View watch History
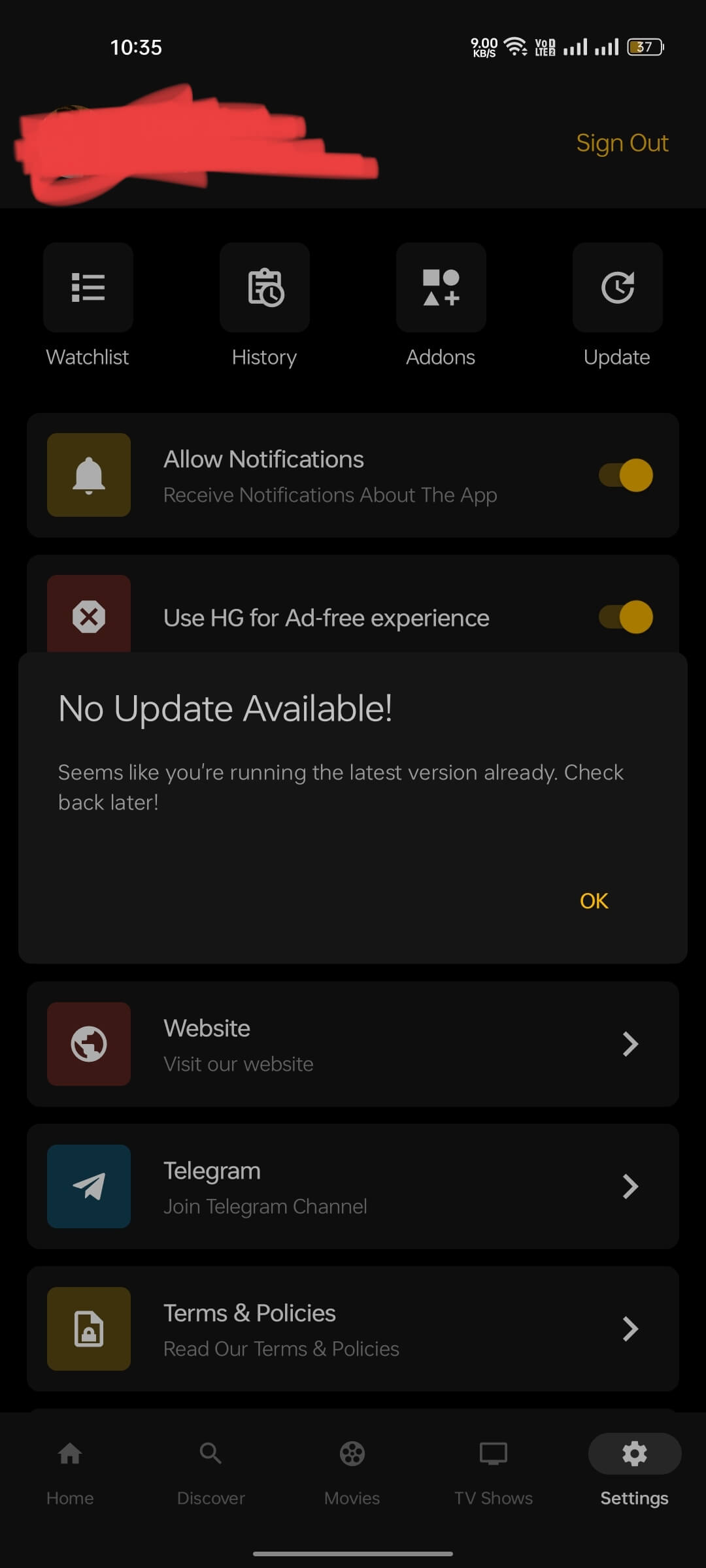The height and width of the screenshot is (1568, 706). tap(265, 288)
